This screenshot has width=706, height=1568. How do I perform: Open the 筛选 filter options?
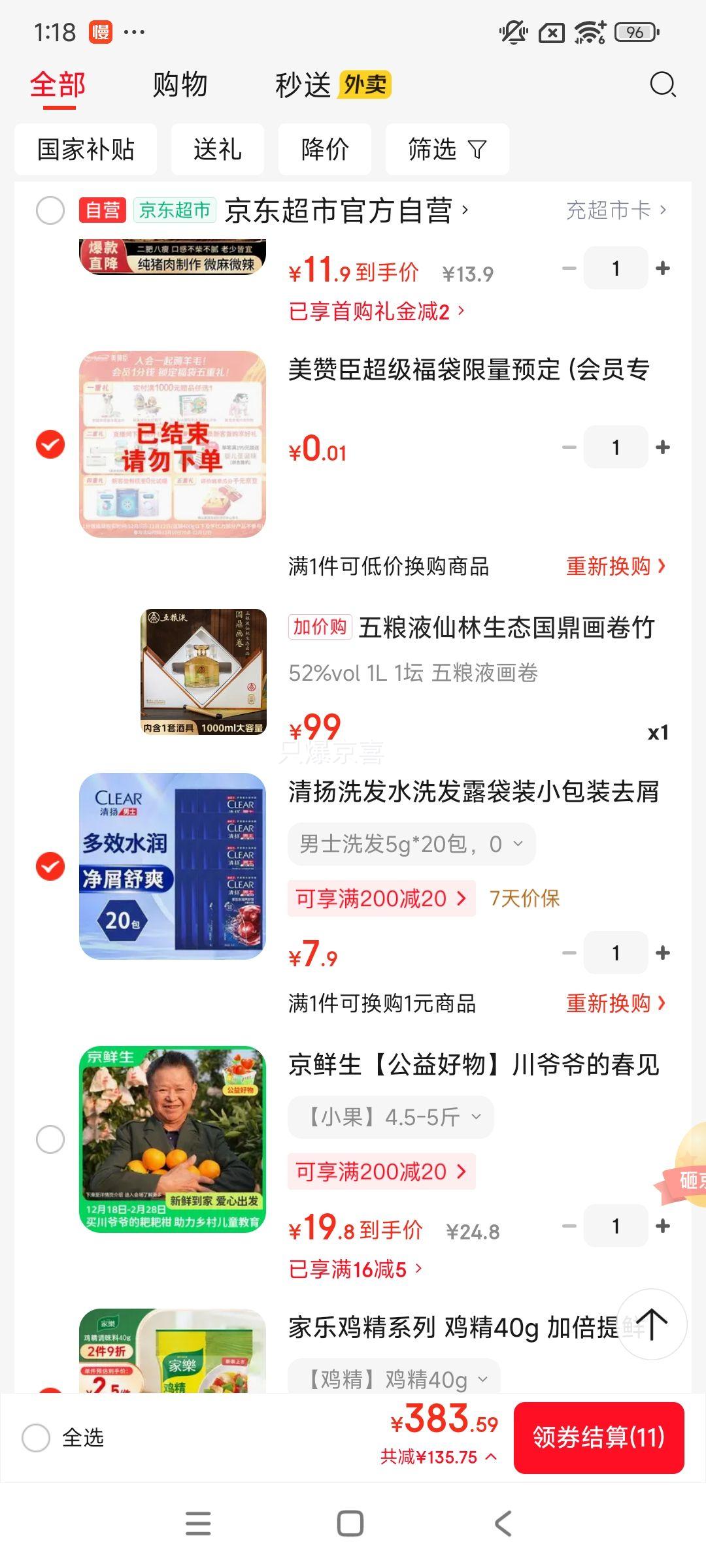[447, 149]
